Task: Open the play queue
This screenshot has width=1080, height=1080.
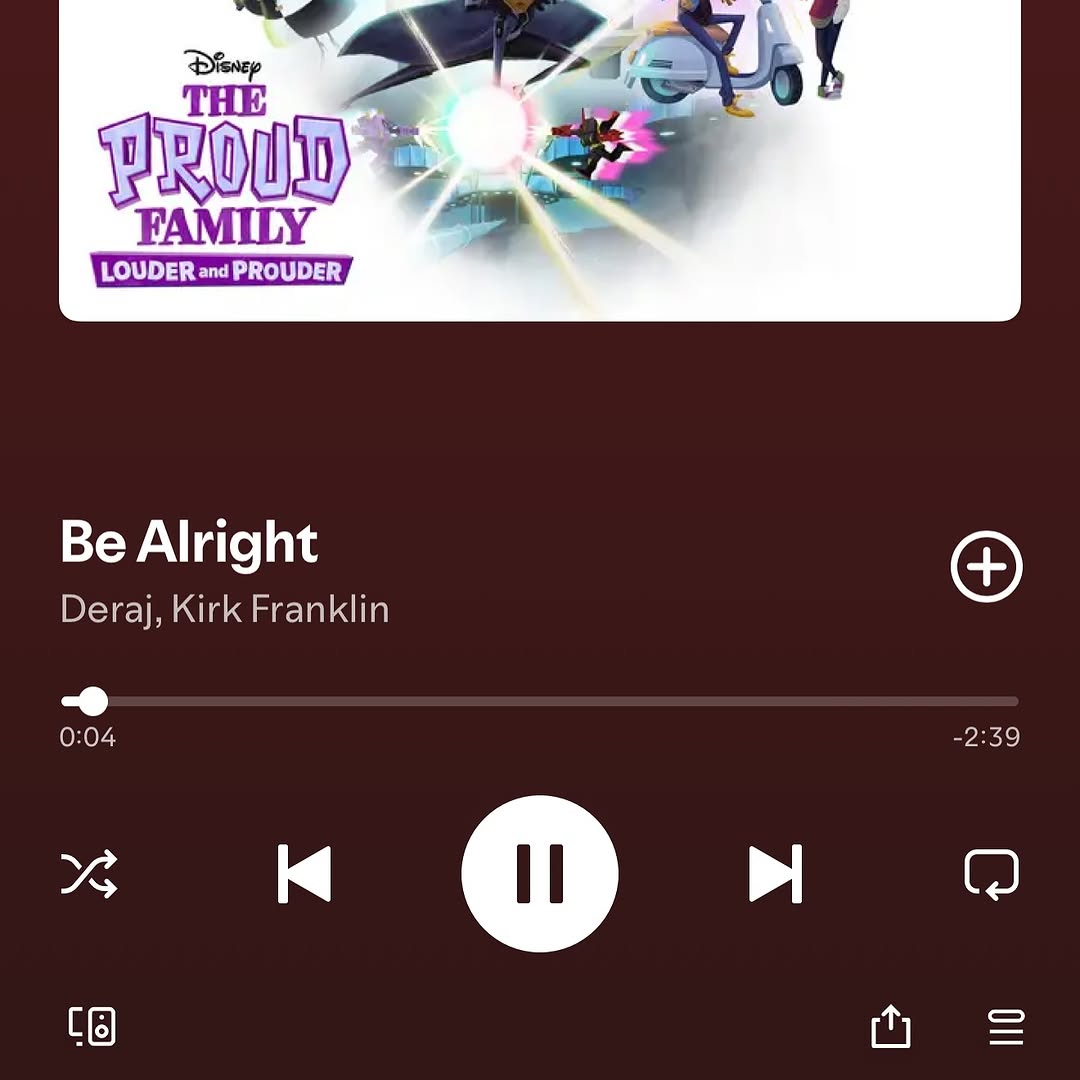Action: 1005,1026
